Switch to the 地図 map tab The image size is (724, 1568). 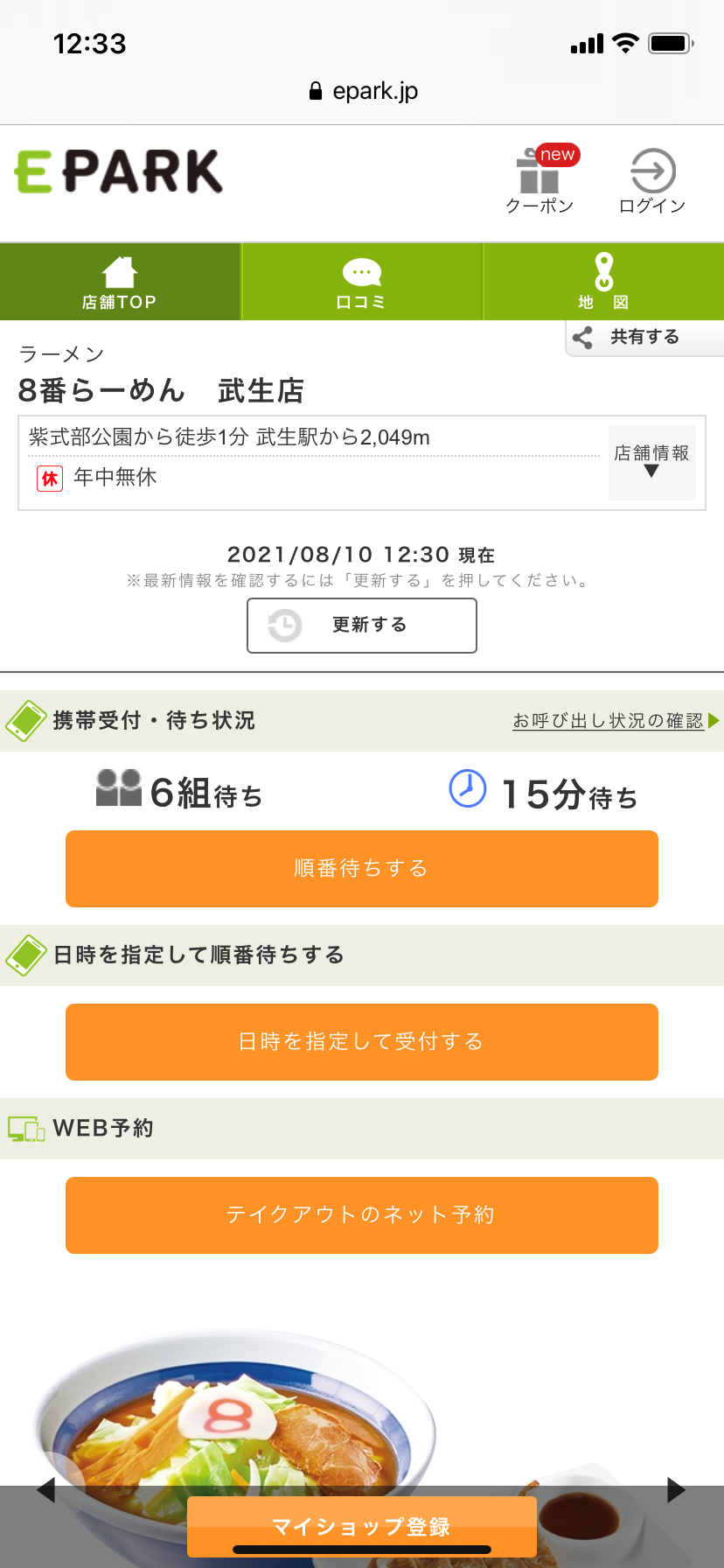(603, 282)
